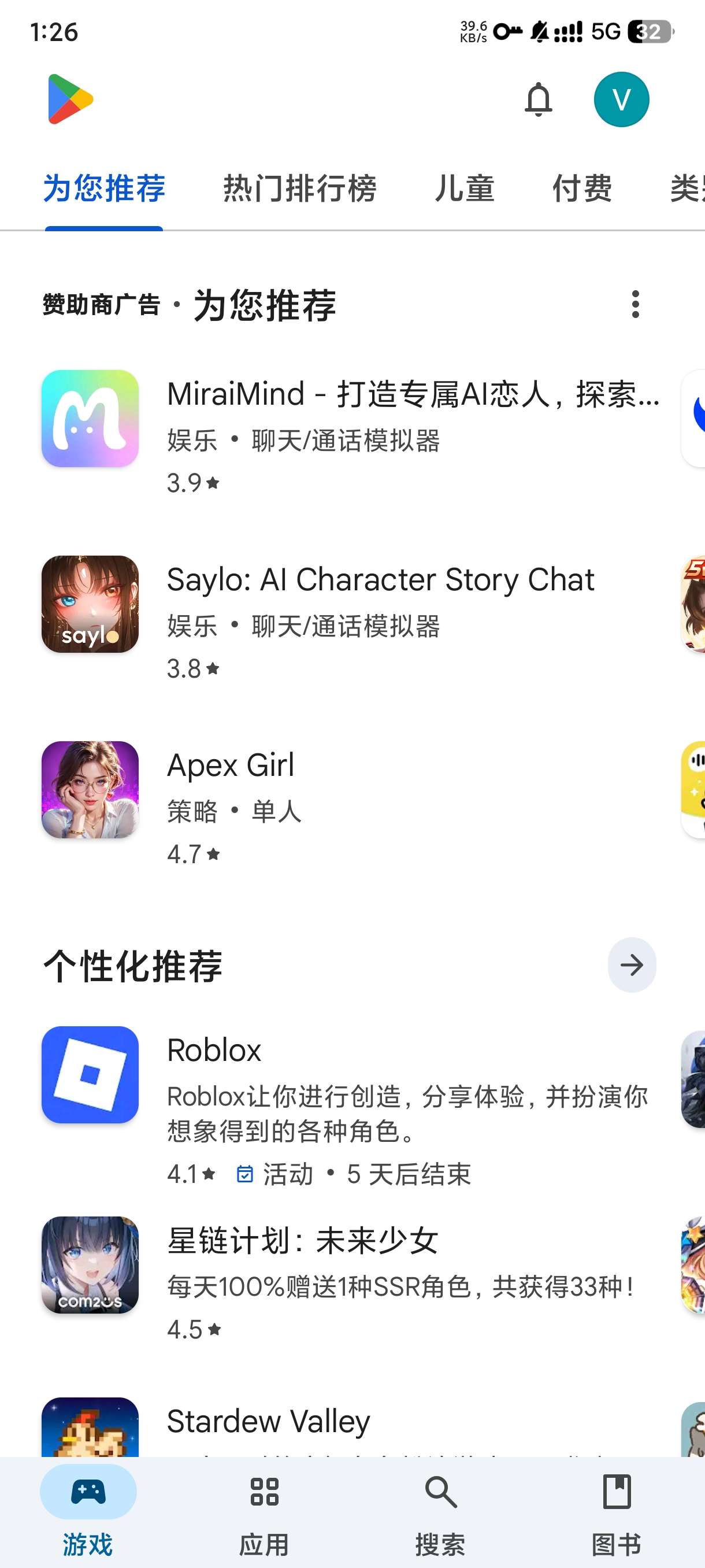The height and width of the screenshot is (1568, 705).
Task: Switch to the 应用 bottom tab
Action: pyautogui.click(x=264, y=1509)
